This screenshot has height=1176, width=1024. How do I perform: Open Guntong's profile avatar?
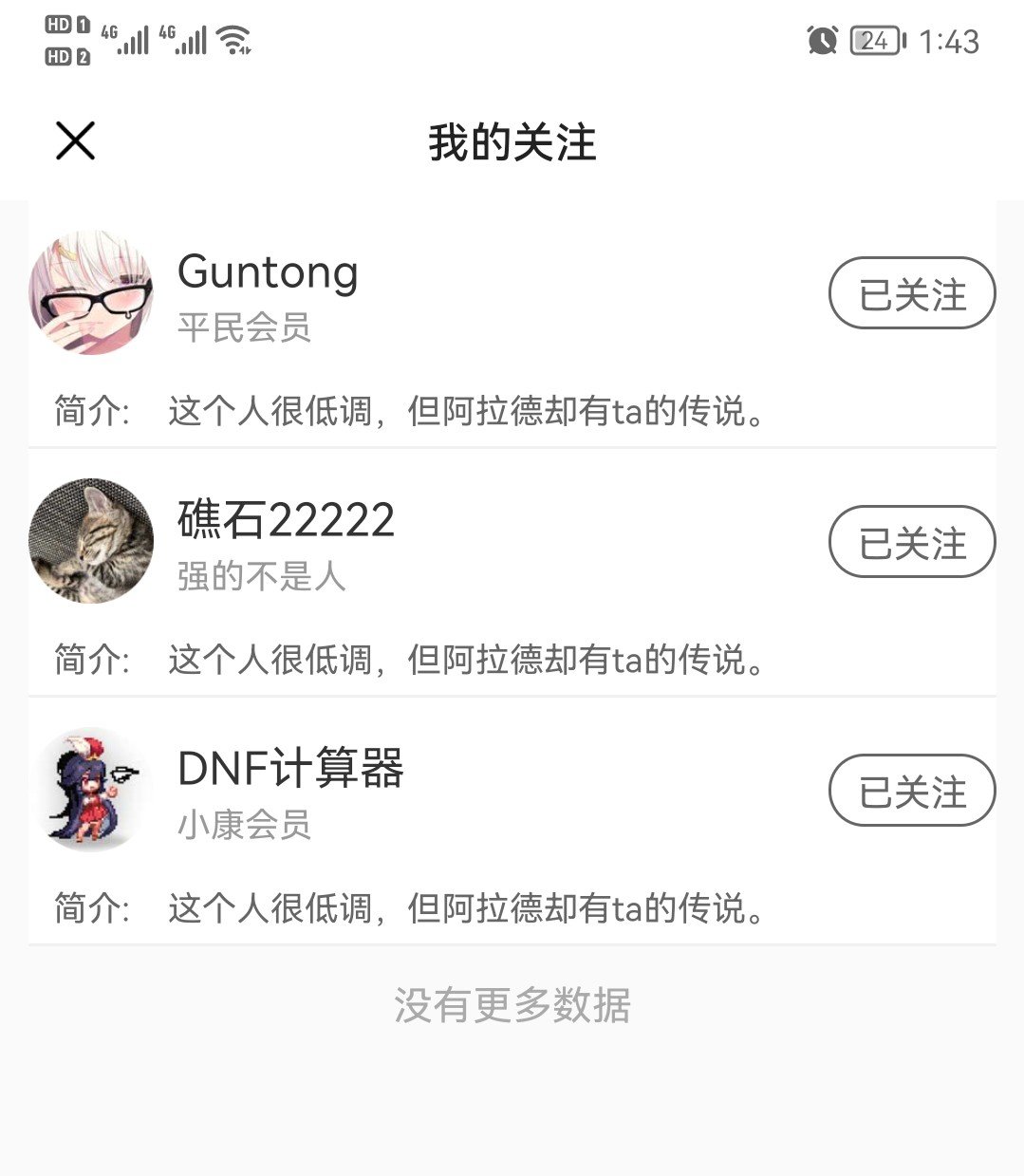tap(91, 292)
